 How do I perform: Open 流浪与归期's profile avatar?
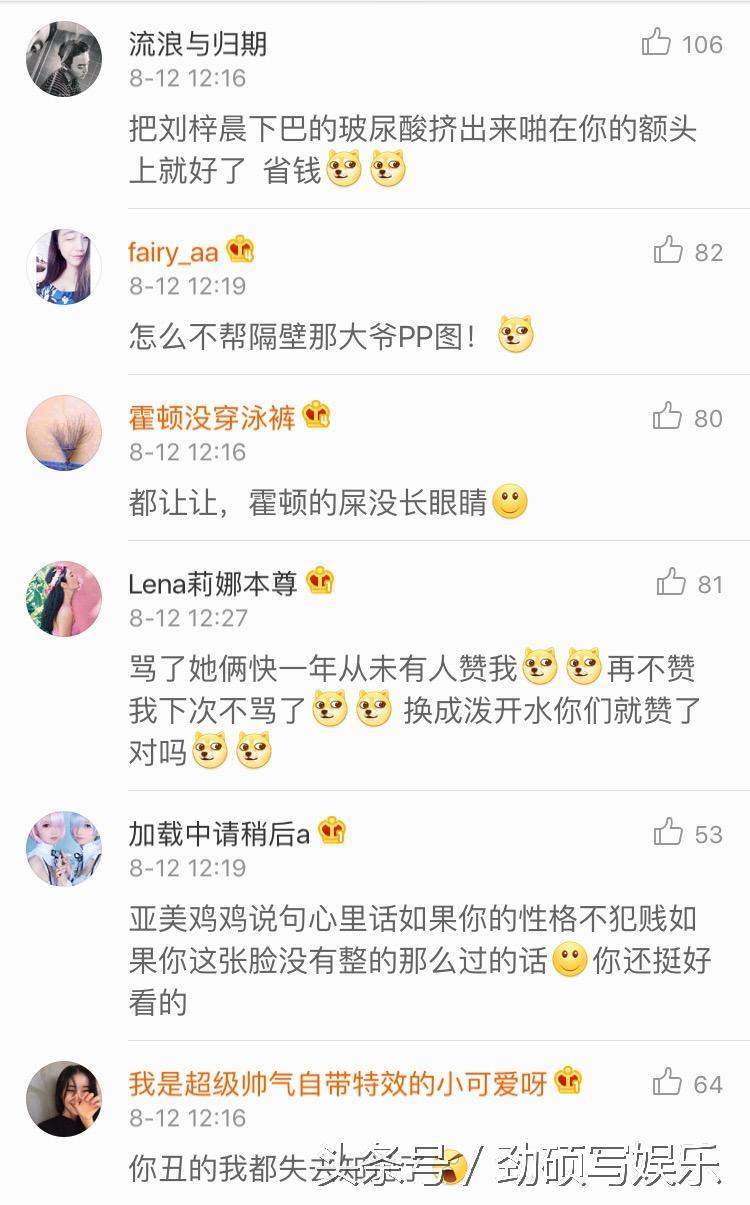(x=64, y=59)
